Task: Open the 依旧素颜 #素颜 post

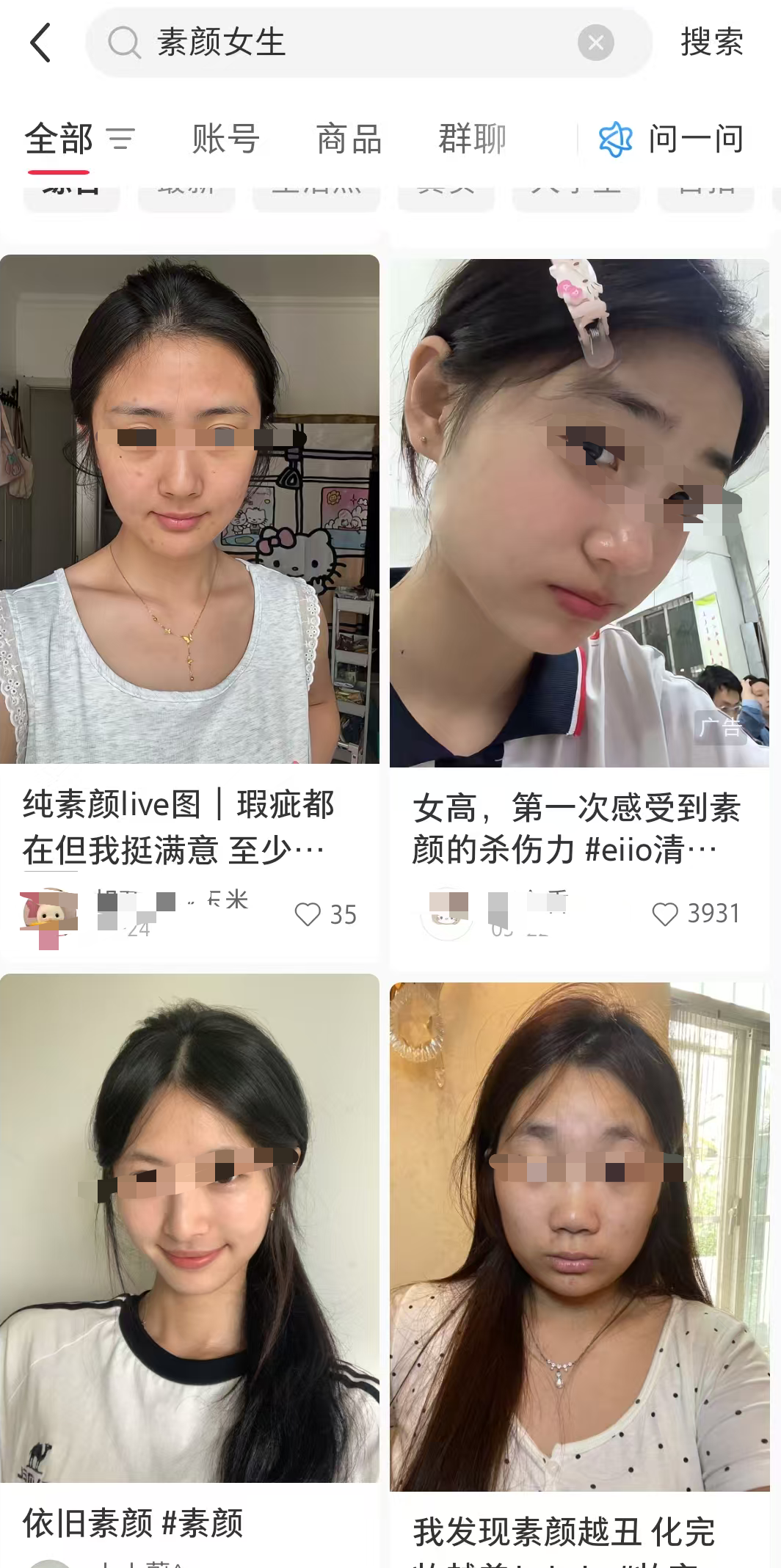Action: pyautogui.click(x=189, y=1228)
